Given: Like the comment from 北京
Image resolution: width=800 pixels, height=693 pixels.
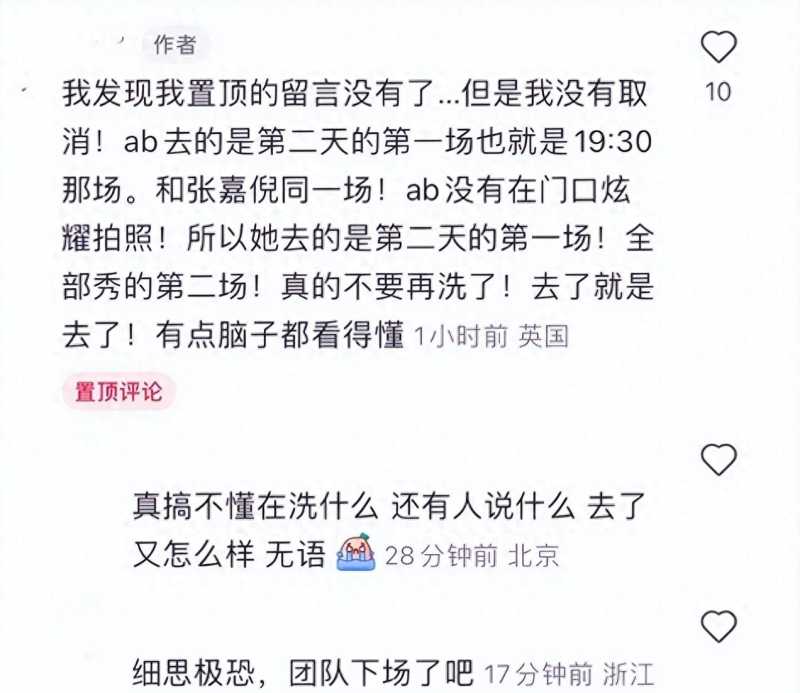Looking at the screenshot, I should point(718,460).
